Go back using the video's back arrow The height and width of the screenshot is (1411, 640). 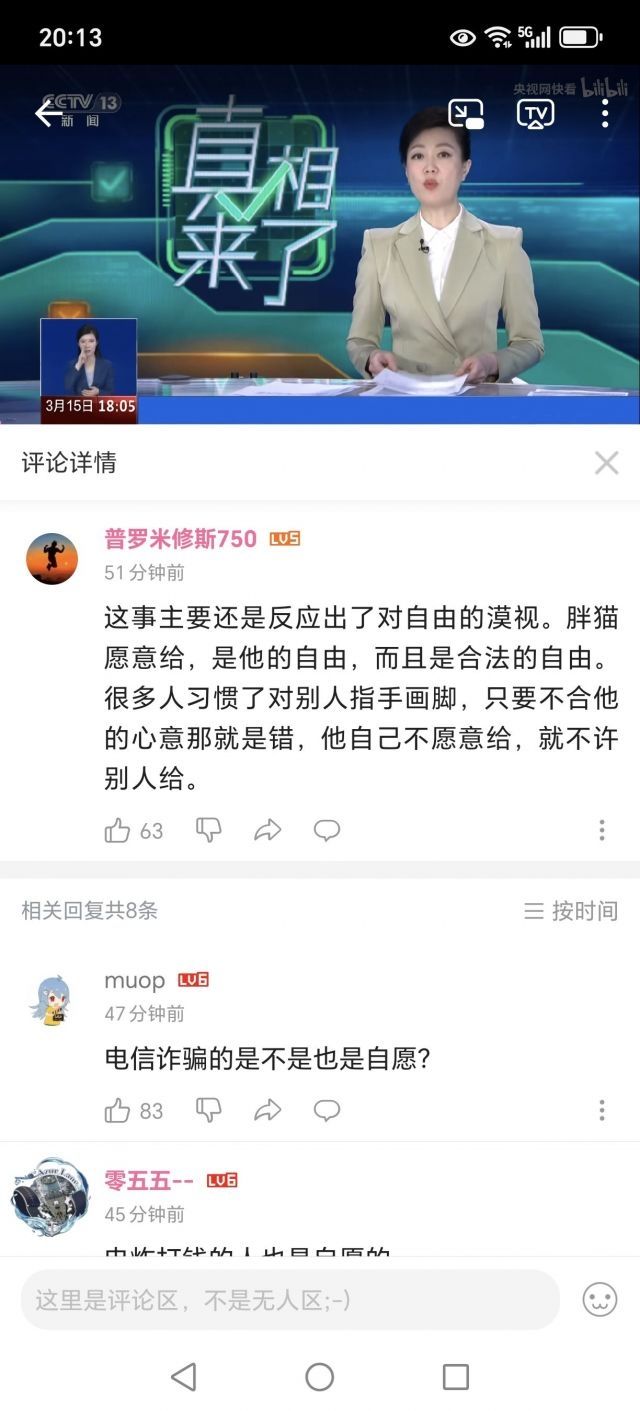pos(49,113)
